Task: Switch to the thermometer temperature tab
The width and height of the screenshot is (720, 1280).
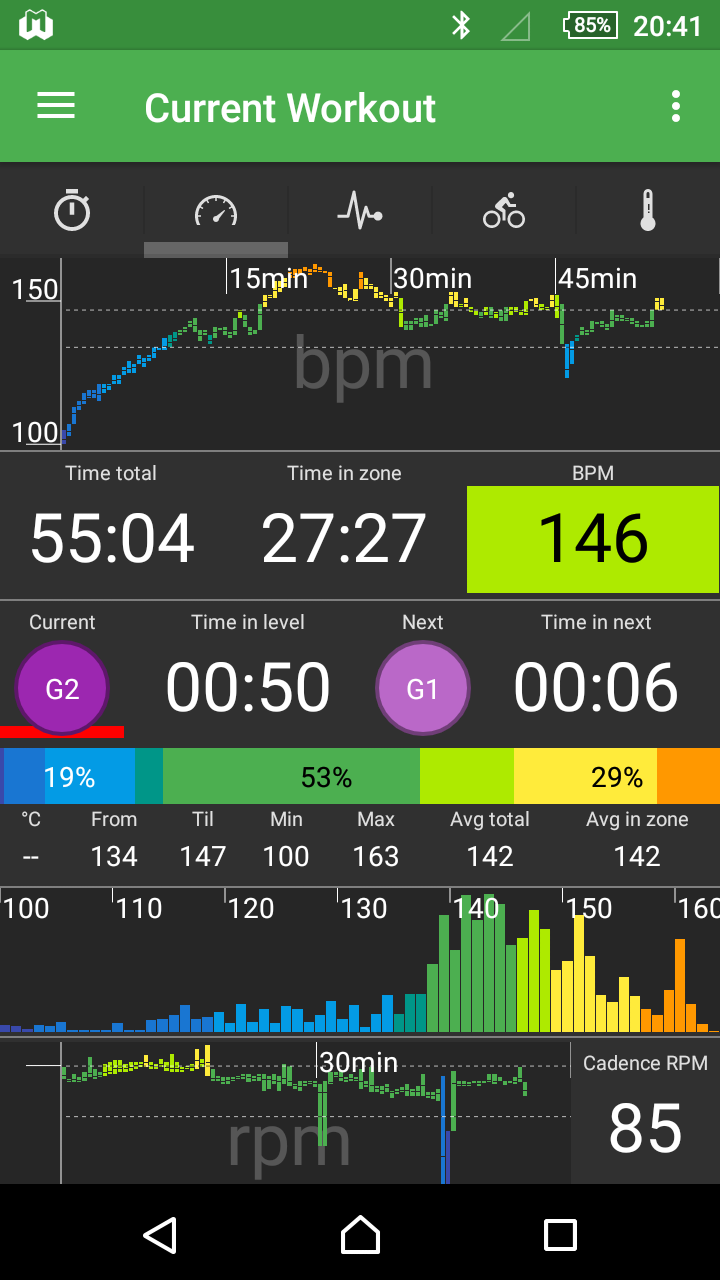Action: pyautogui.click(x=648, y=210)
